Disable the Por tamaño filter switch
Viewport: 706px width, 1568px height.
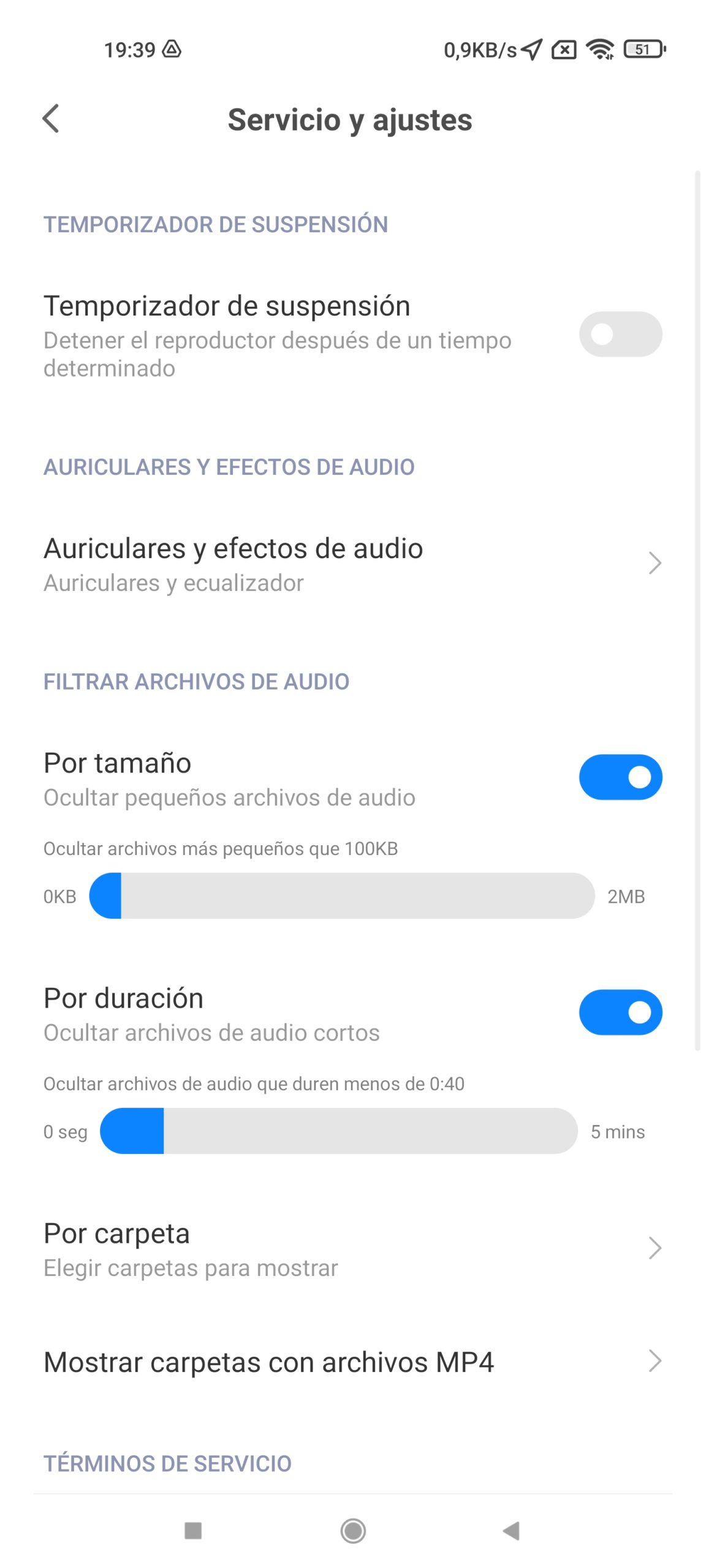[x=620, y=777]
